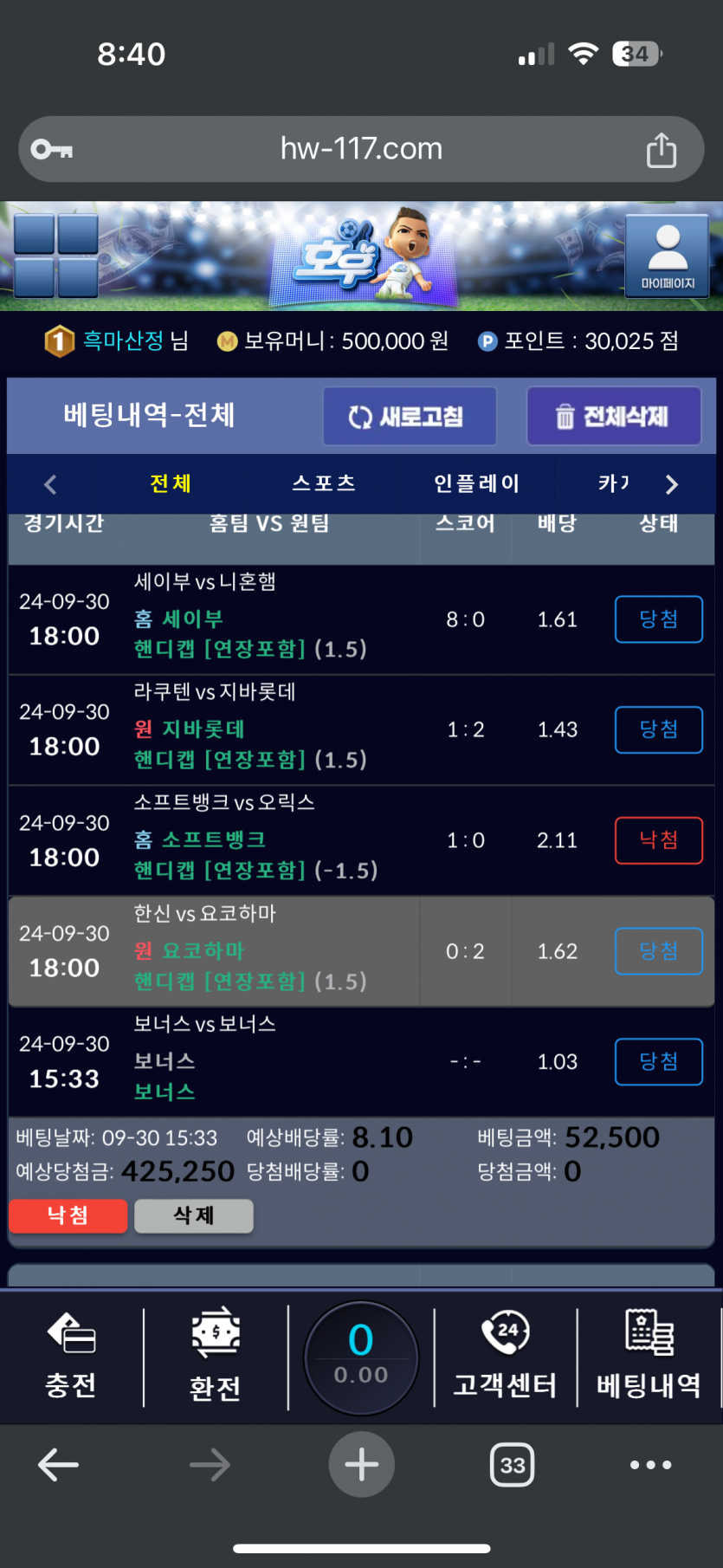
Task: Select the 전체 tab
Action: (171, 483)
